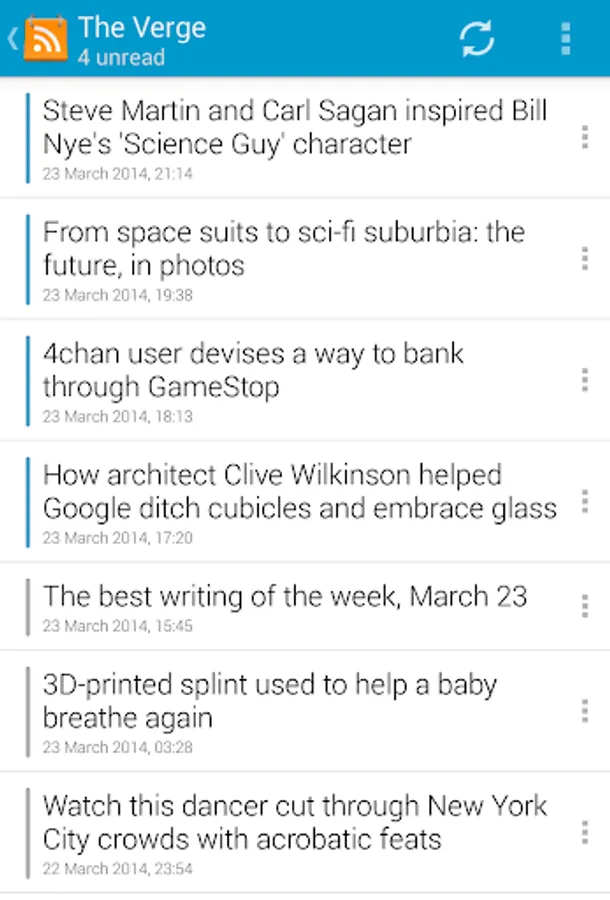Open options for the Bill Nye article
610x900 pixels.
coord(584,137)
